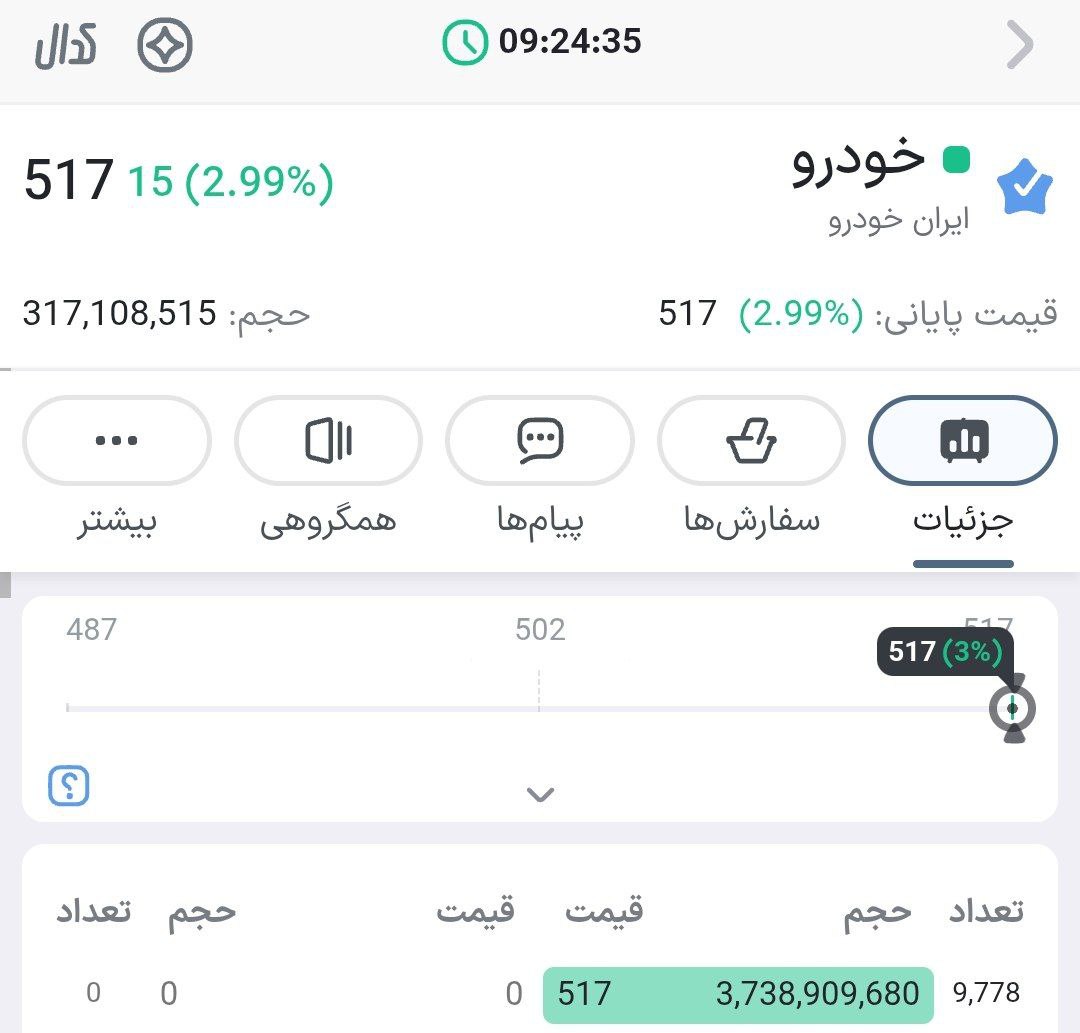Select the buy order row at price 517
Screen dimensions: 1080x1033
click(738, 994)
